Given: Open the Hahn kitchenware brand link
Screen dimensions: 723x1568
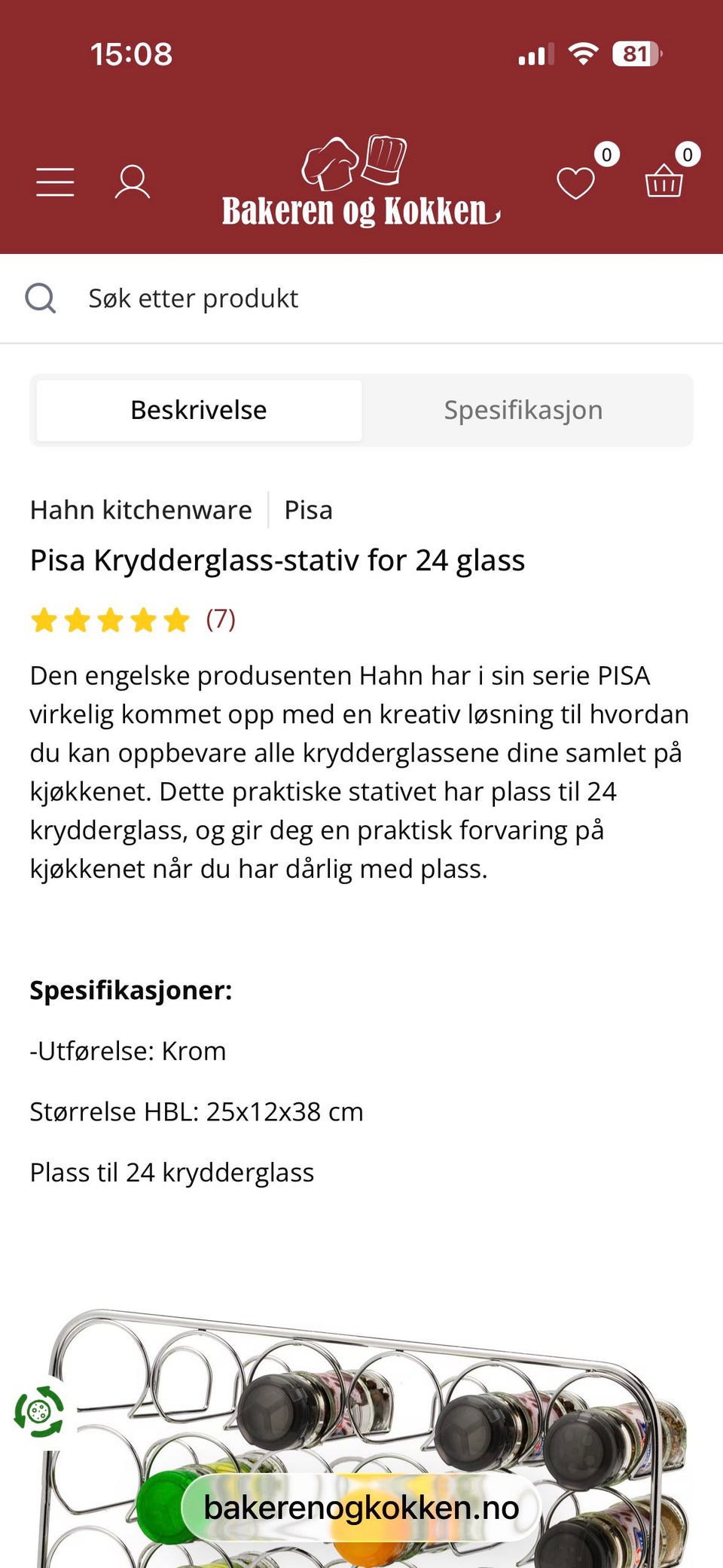Looking at the screenshot, I should coord(141,509).
